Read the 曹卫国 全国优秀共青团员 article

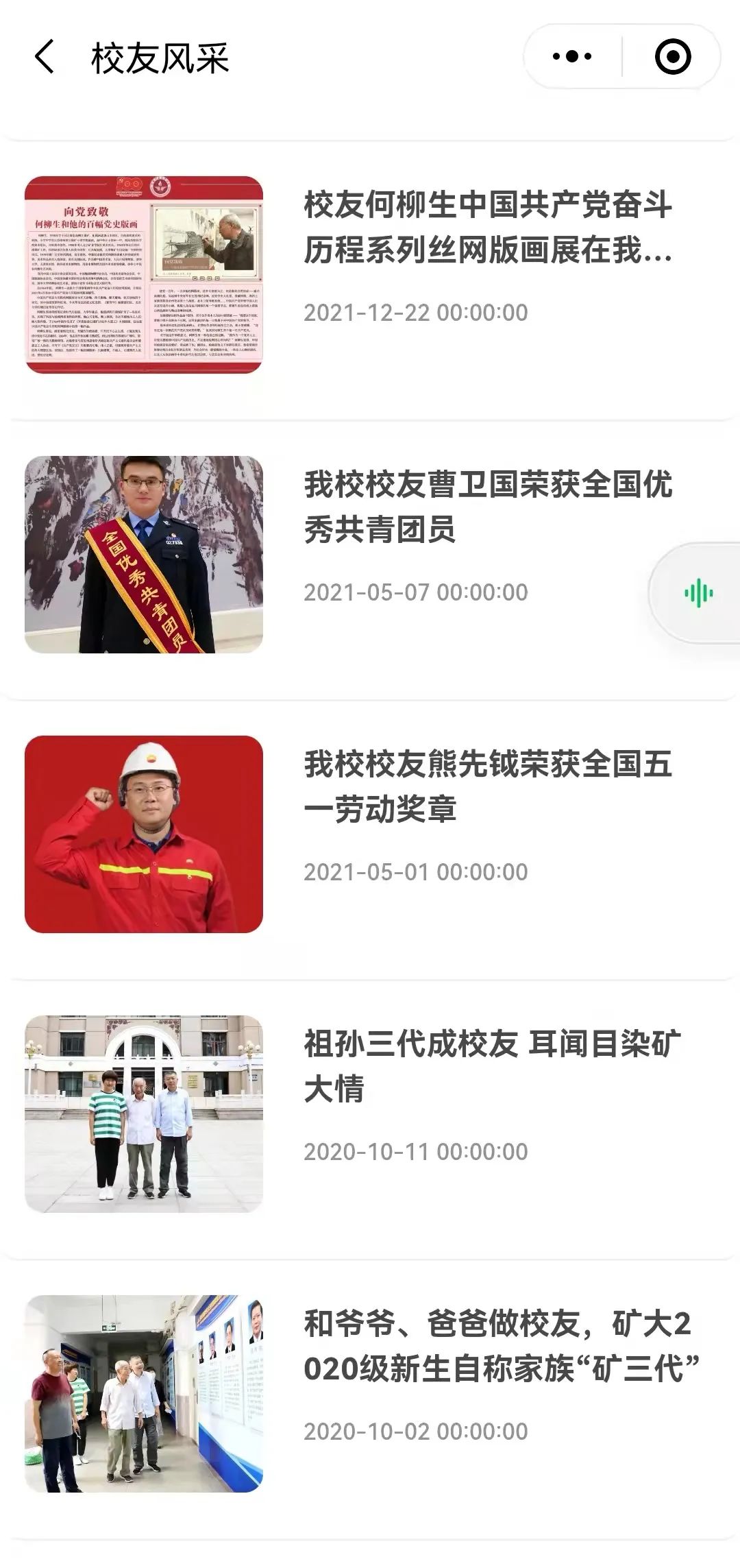[x=487, y=507]
